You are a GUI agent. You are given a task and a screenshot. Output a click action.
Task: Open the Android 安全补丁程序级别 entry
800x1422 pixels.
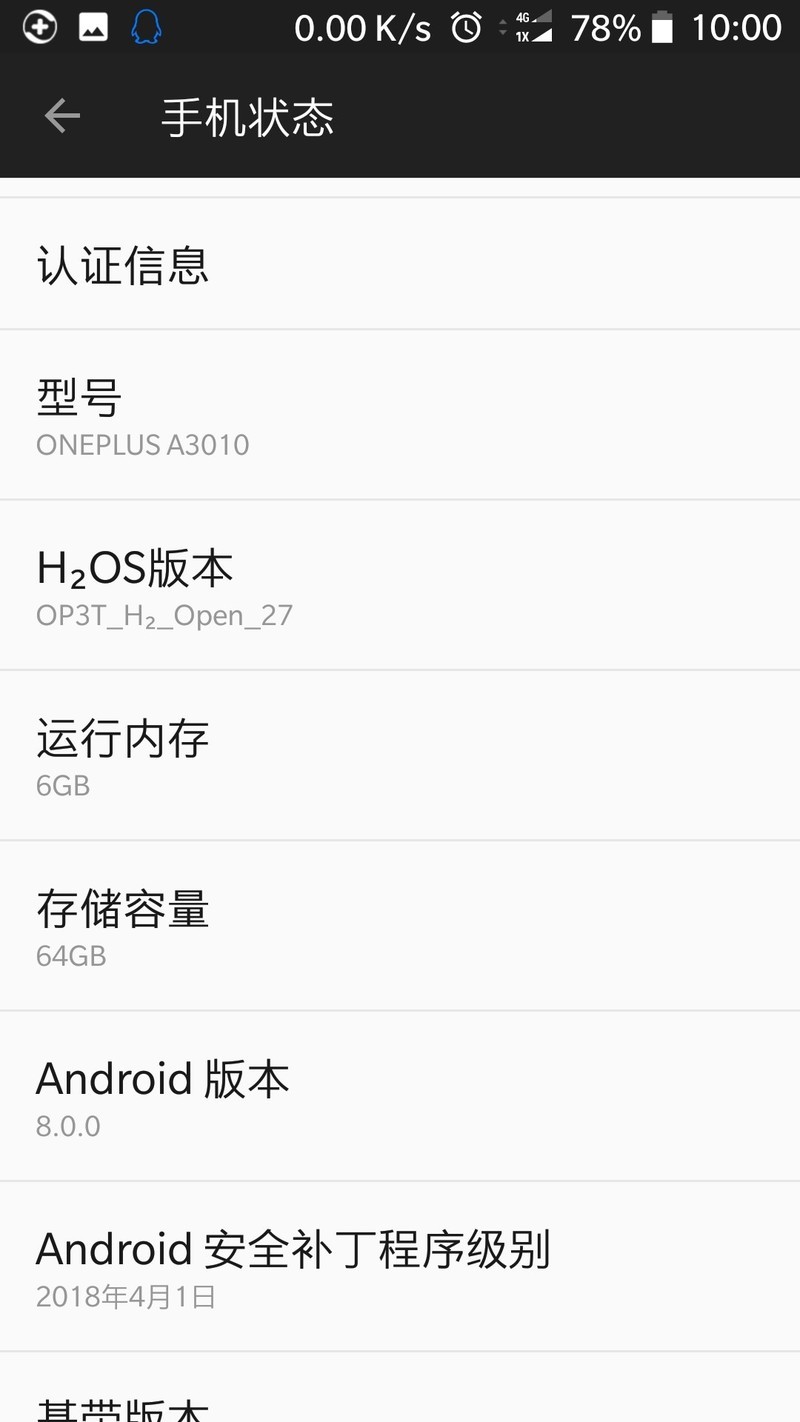(400, 1267)
